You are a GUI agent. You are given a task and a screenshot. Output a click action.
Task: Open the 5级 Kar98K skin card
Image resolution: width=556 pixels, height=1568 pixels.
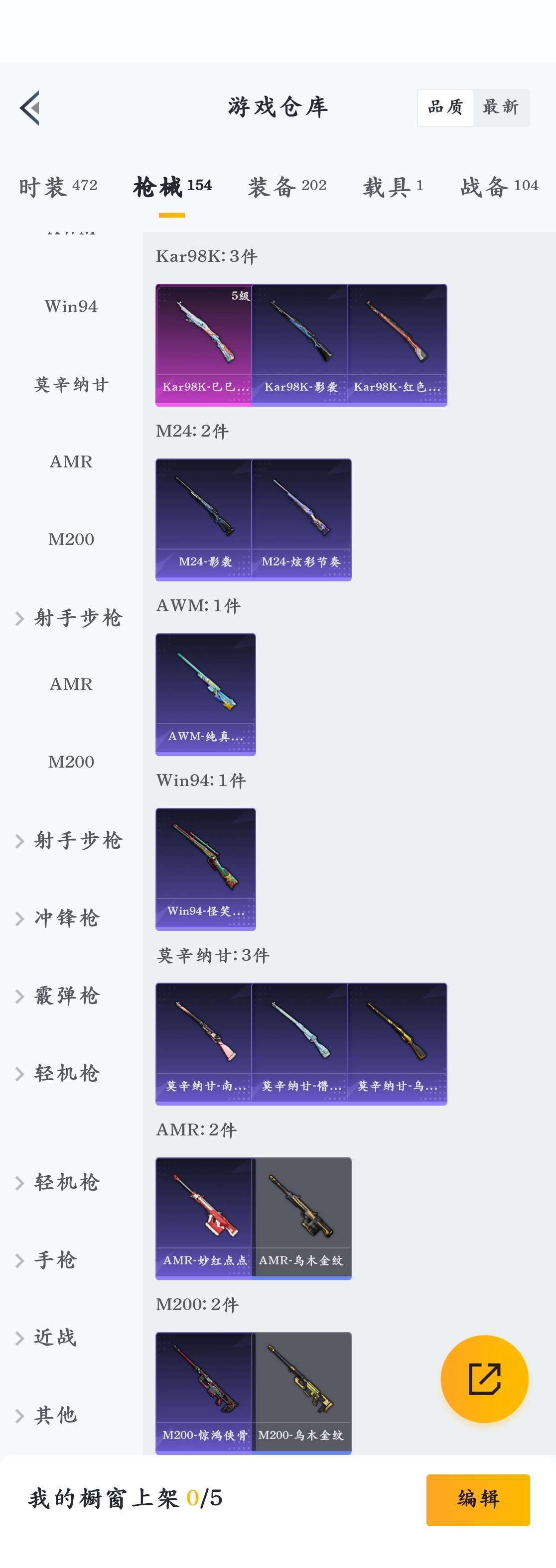coord(204,344)
